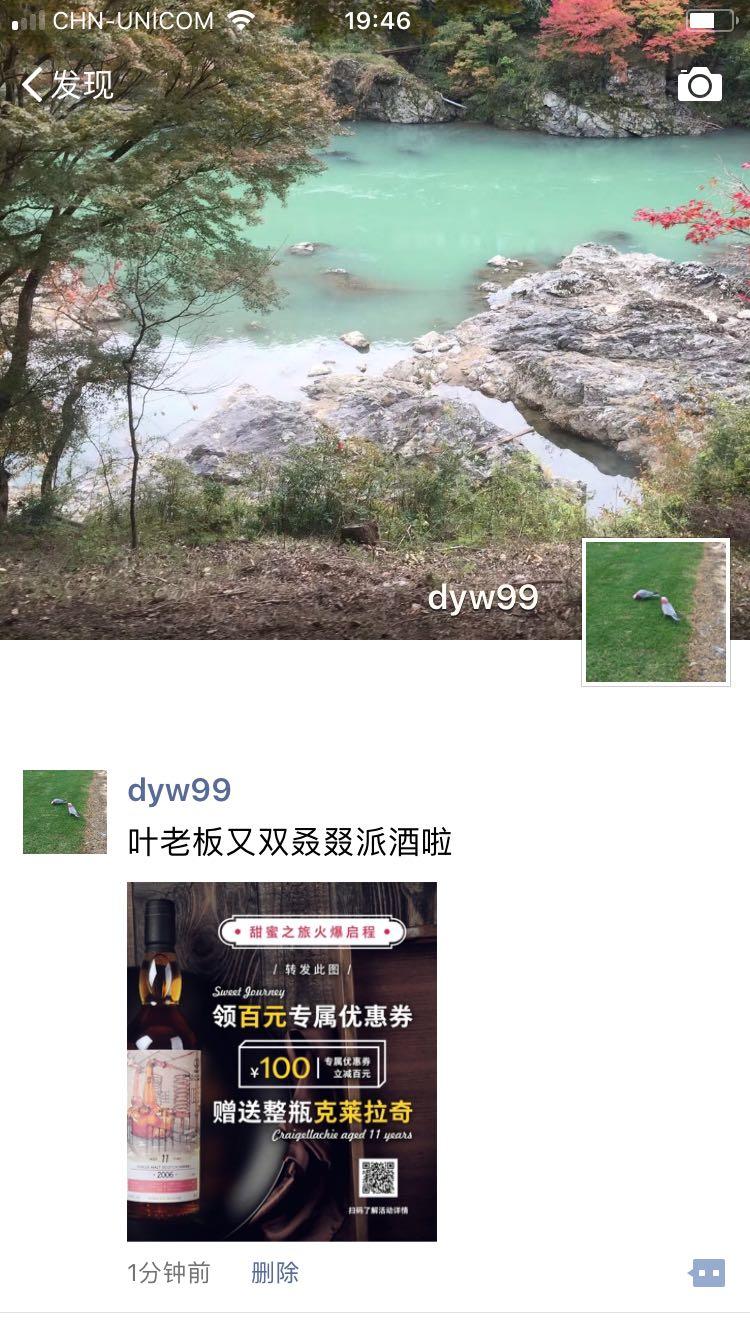Open dyw99's profile via the username

pyautogui.click(x=178, y=791)
